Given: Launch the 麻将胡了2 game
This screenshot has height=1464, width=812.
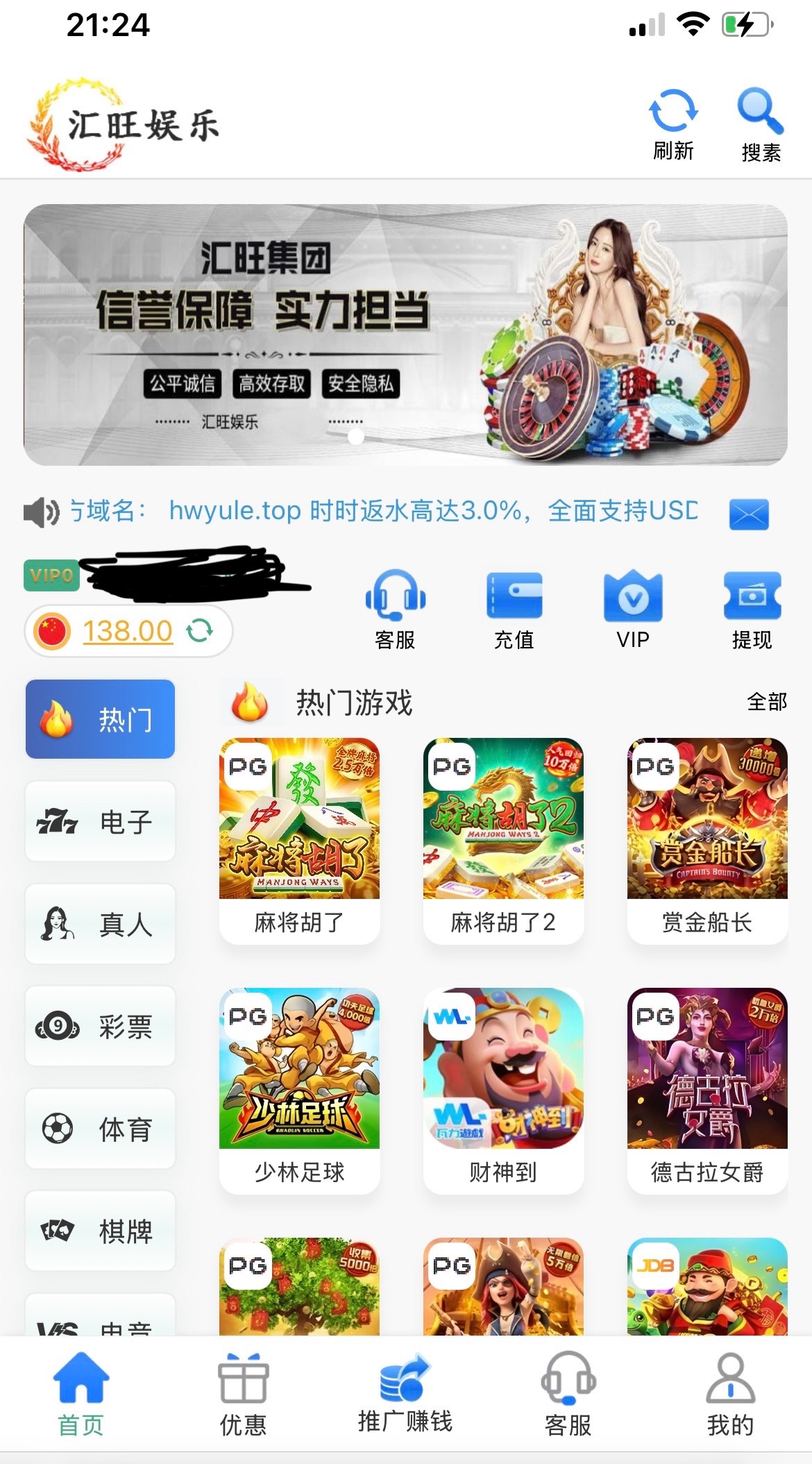Looking at the screenshot, I should 503,839.
